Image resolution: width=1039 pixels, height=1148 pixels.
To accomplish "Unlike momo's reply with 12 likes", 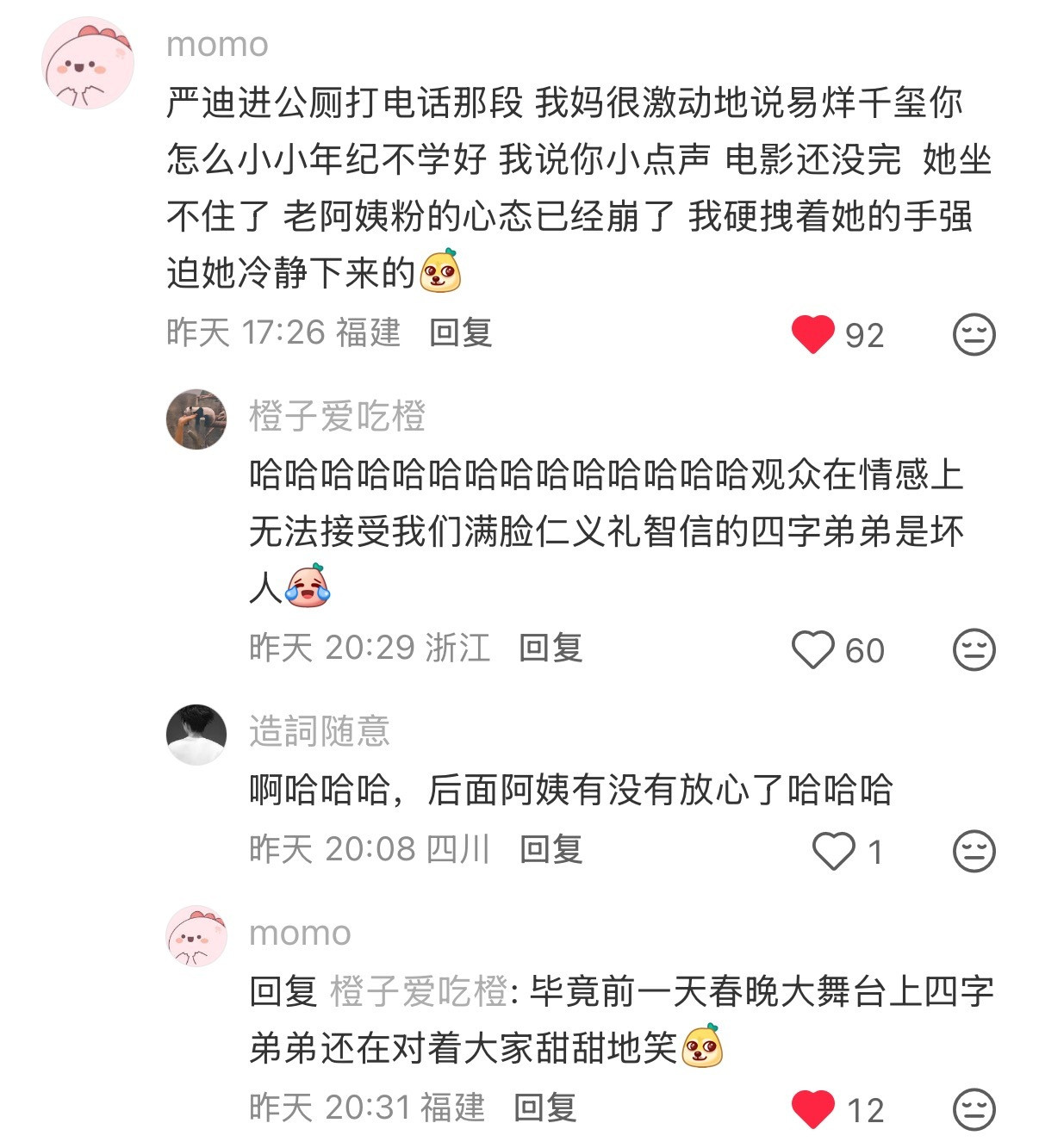I will (813, 1109).
